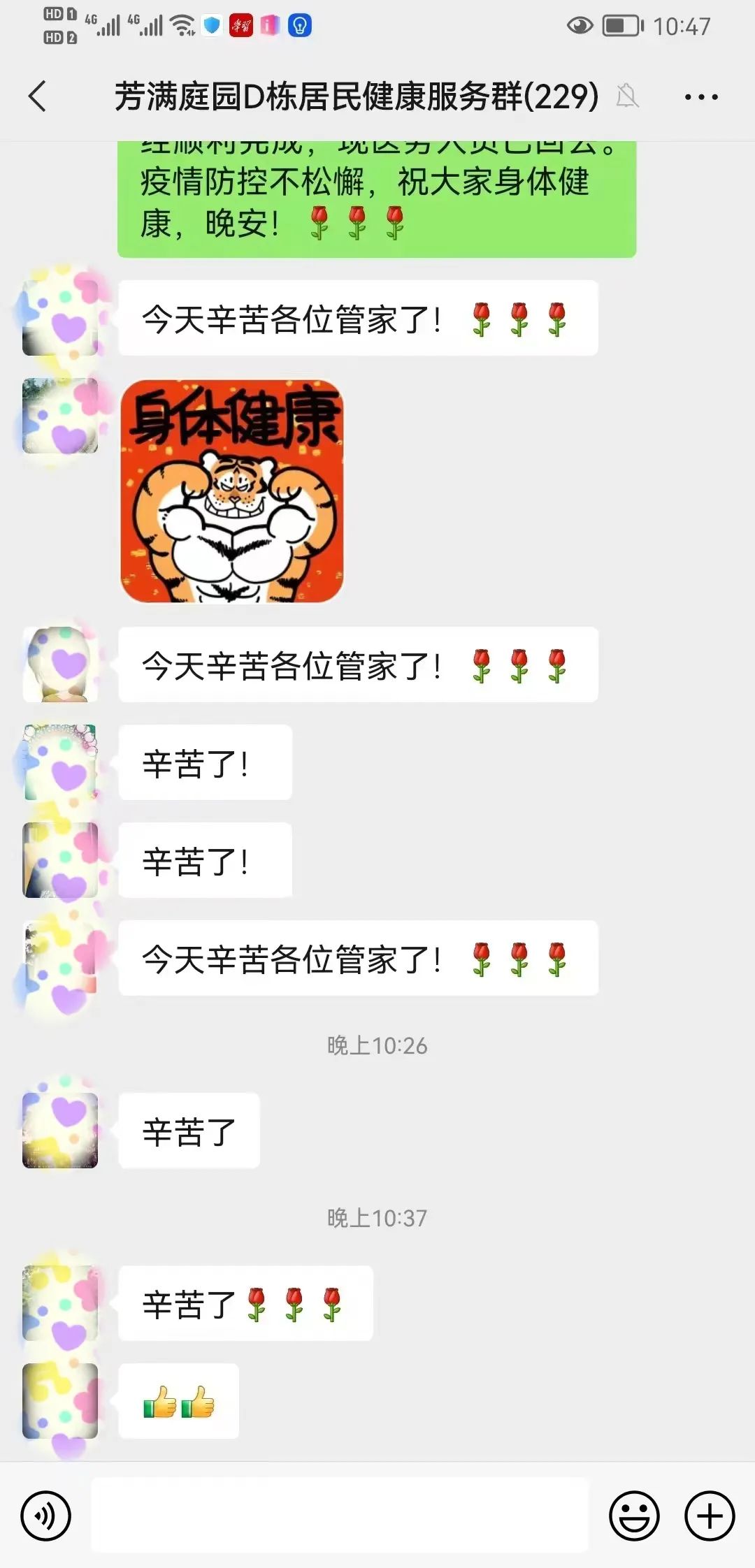Open avatar beside 辛苦了 without exclamation

click(x=60, y=1131)
